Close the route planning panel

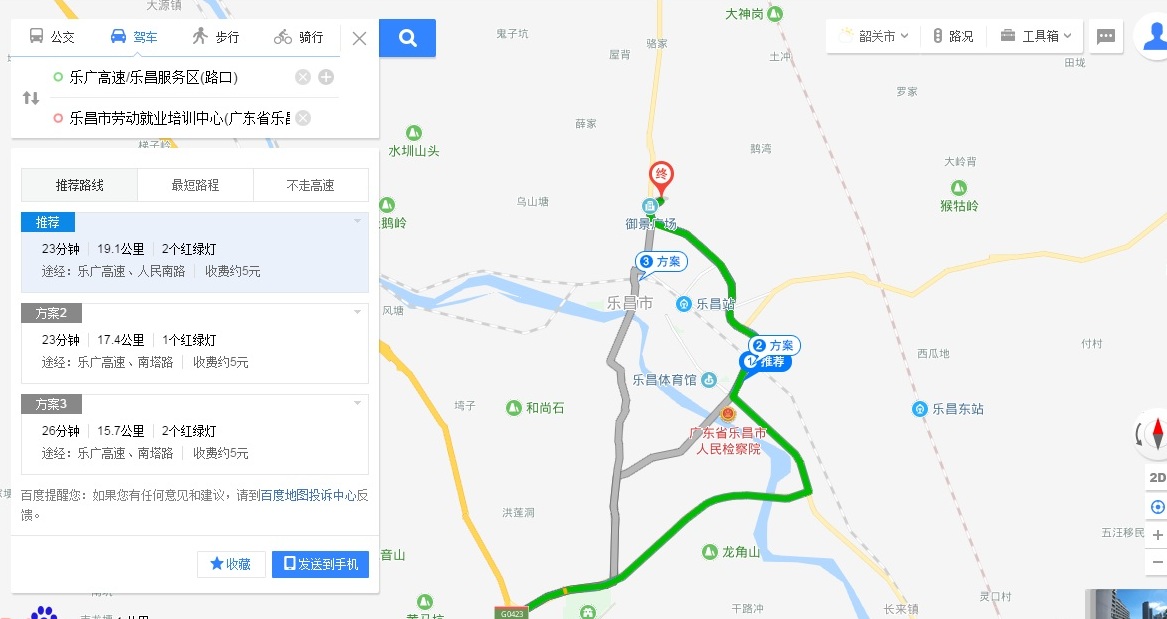359,39
